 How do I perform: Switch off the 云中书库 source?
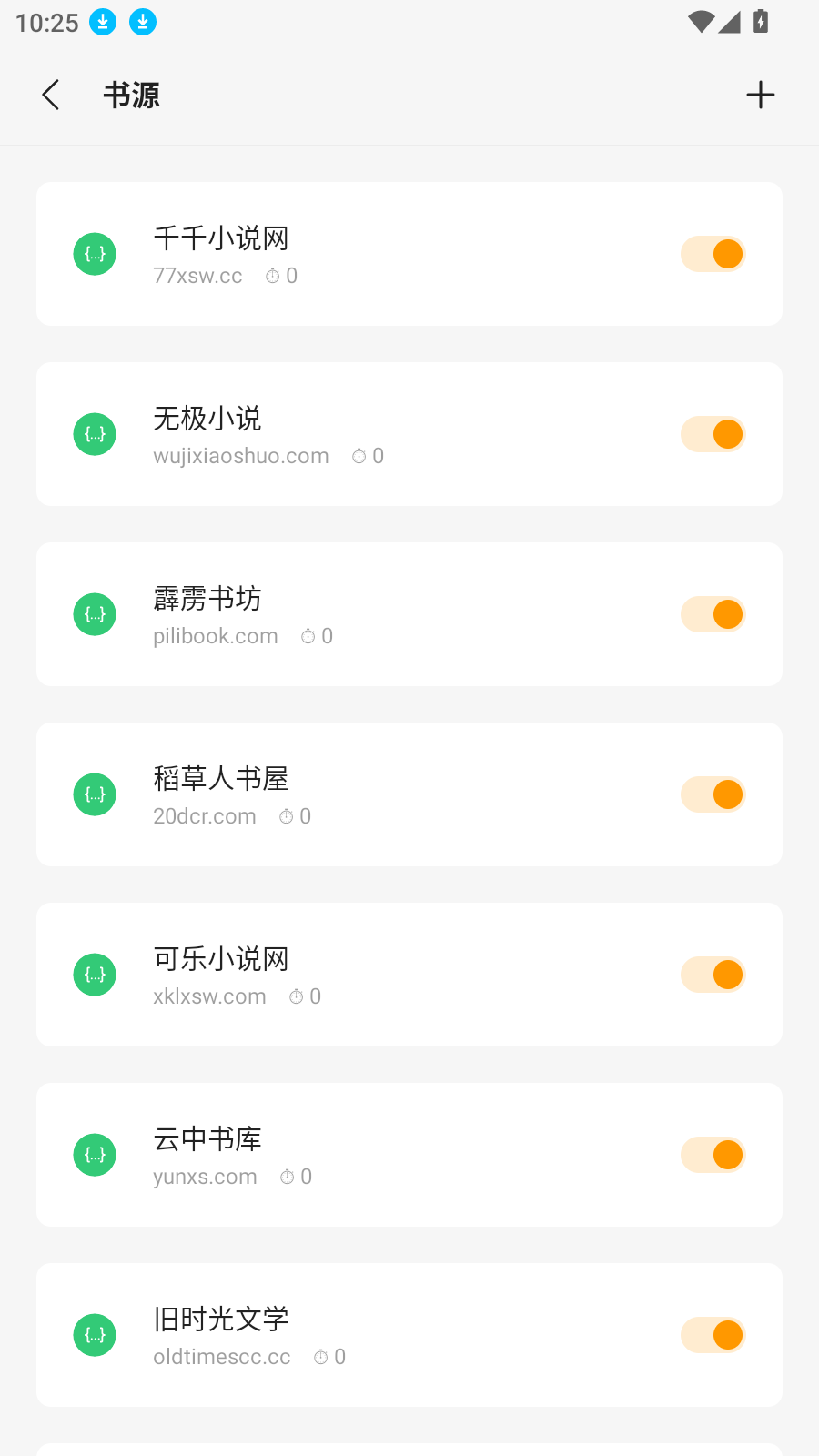click(713, 1154)
